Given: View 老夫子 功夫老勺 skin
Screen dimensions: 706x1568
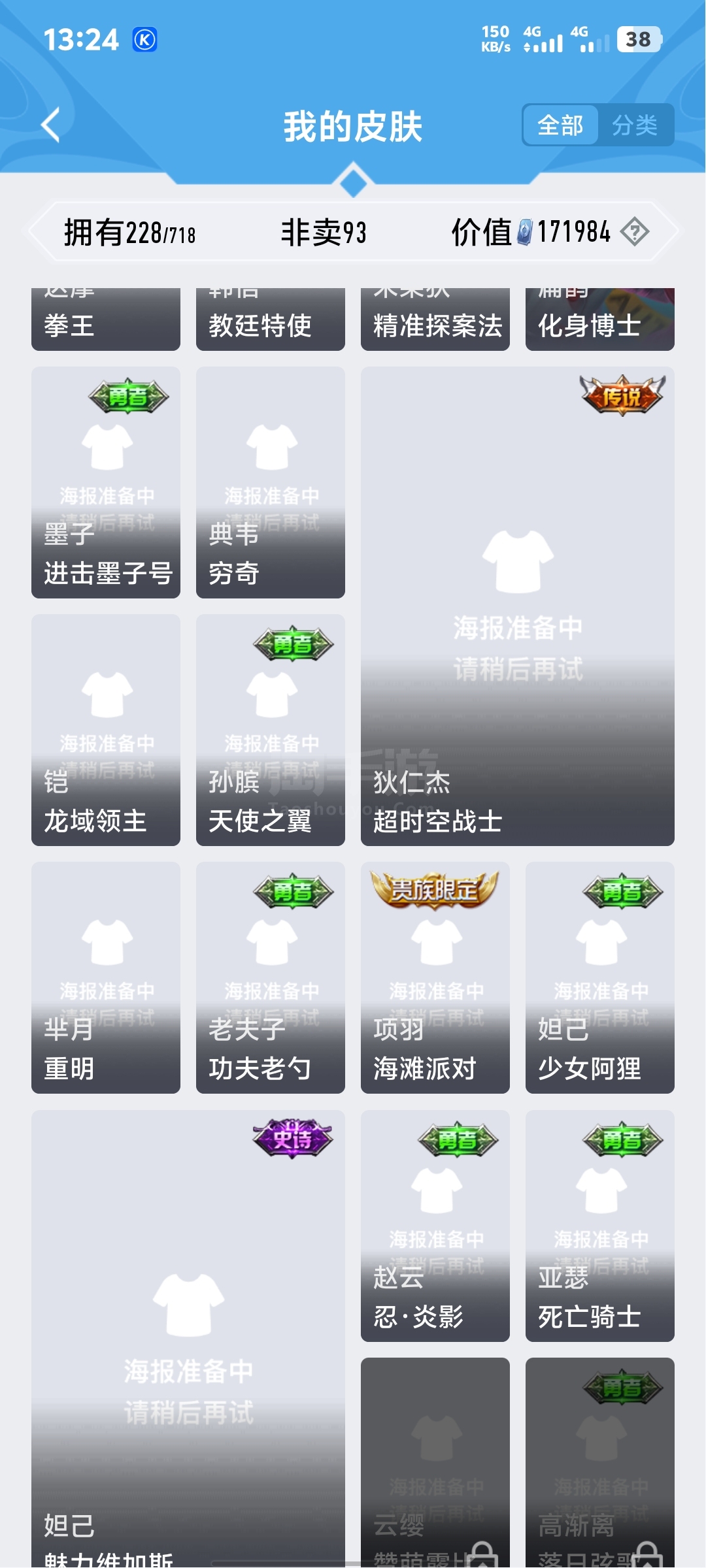Looking at the screenshot, I should click(271, 977).
